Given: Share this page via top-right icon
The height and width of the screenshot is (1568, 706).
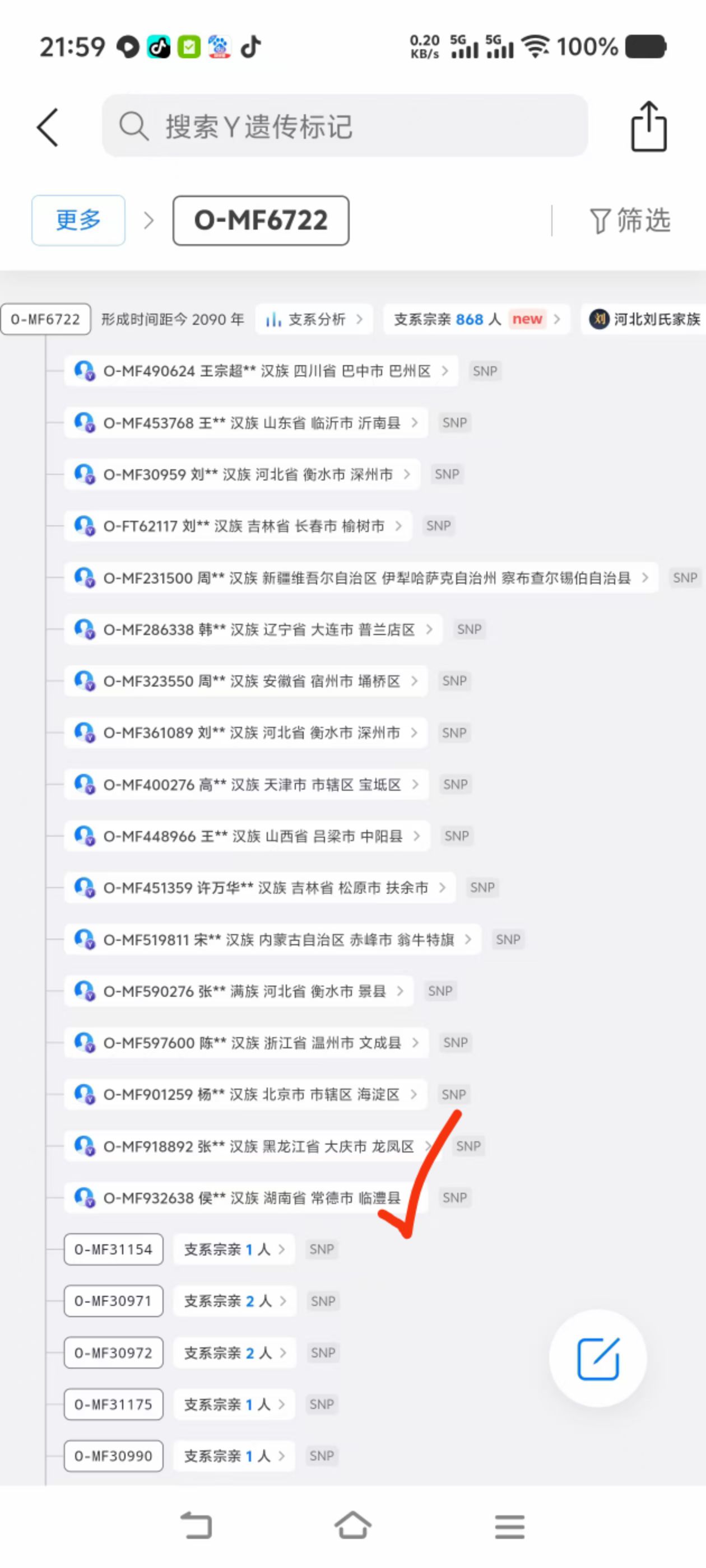Looking at the screenshot, I should click(x=648, y=126).
